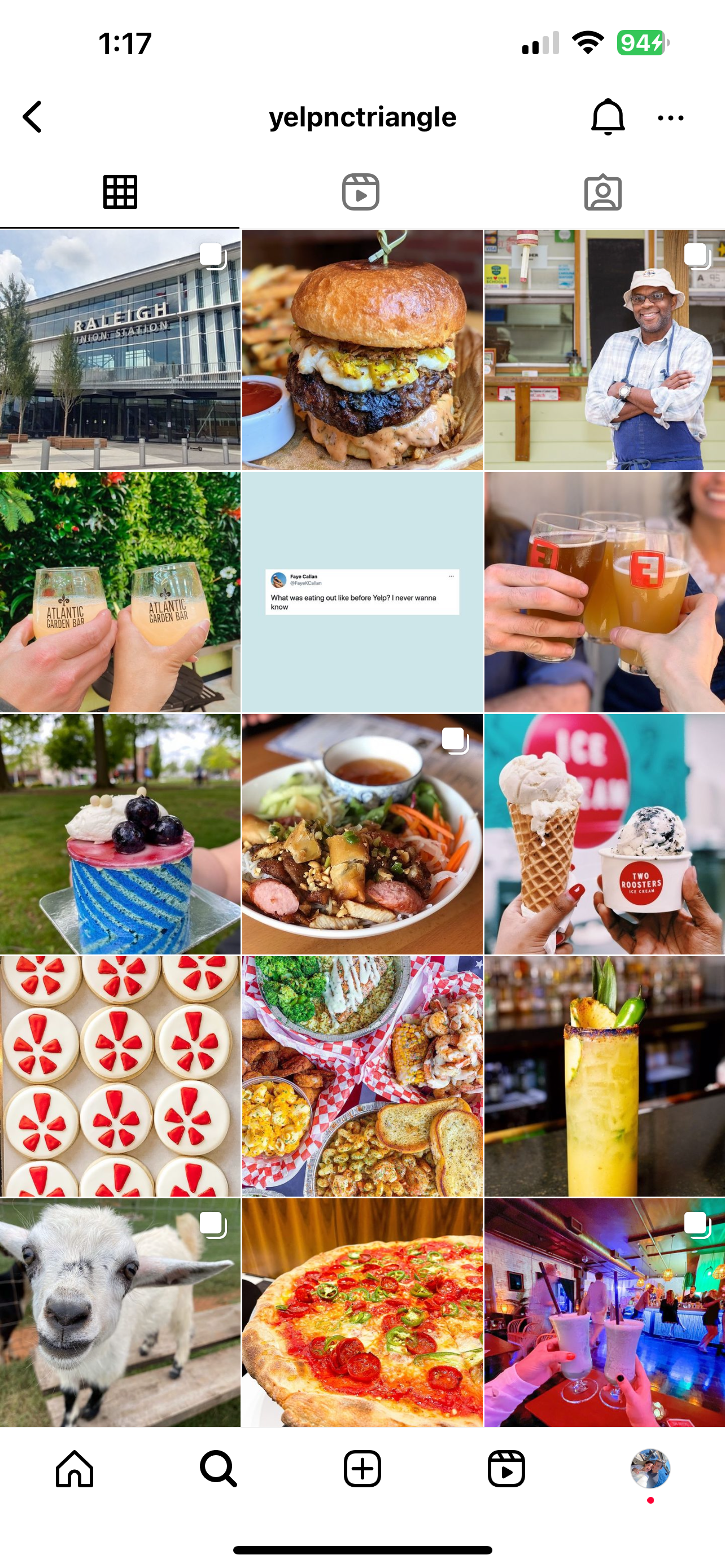Open the notifications bell

tap(608, 117)
